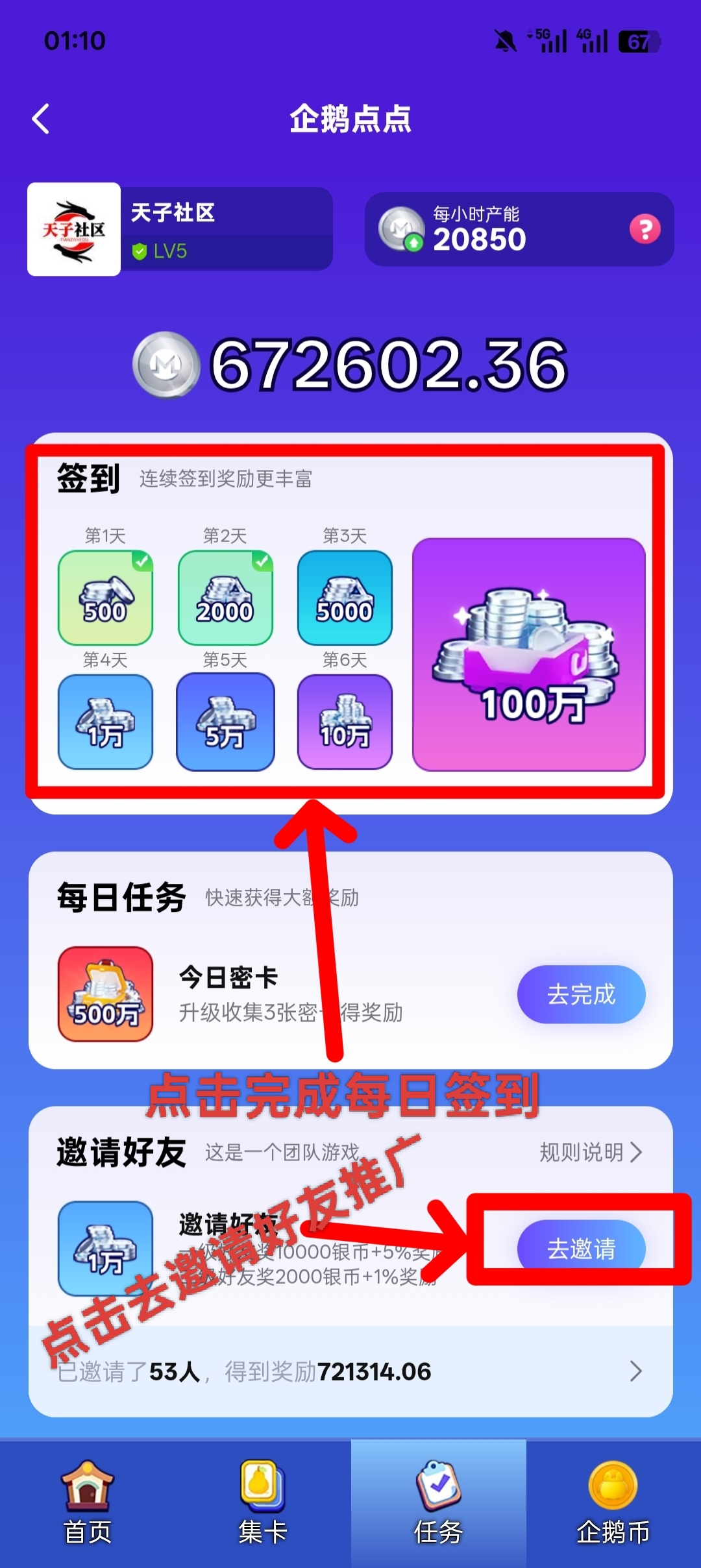Select the day 5 reward of 5万

225,722
